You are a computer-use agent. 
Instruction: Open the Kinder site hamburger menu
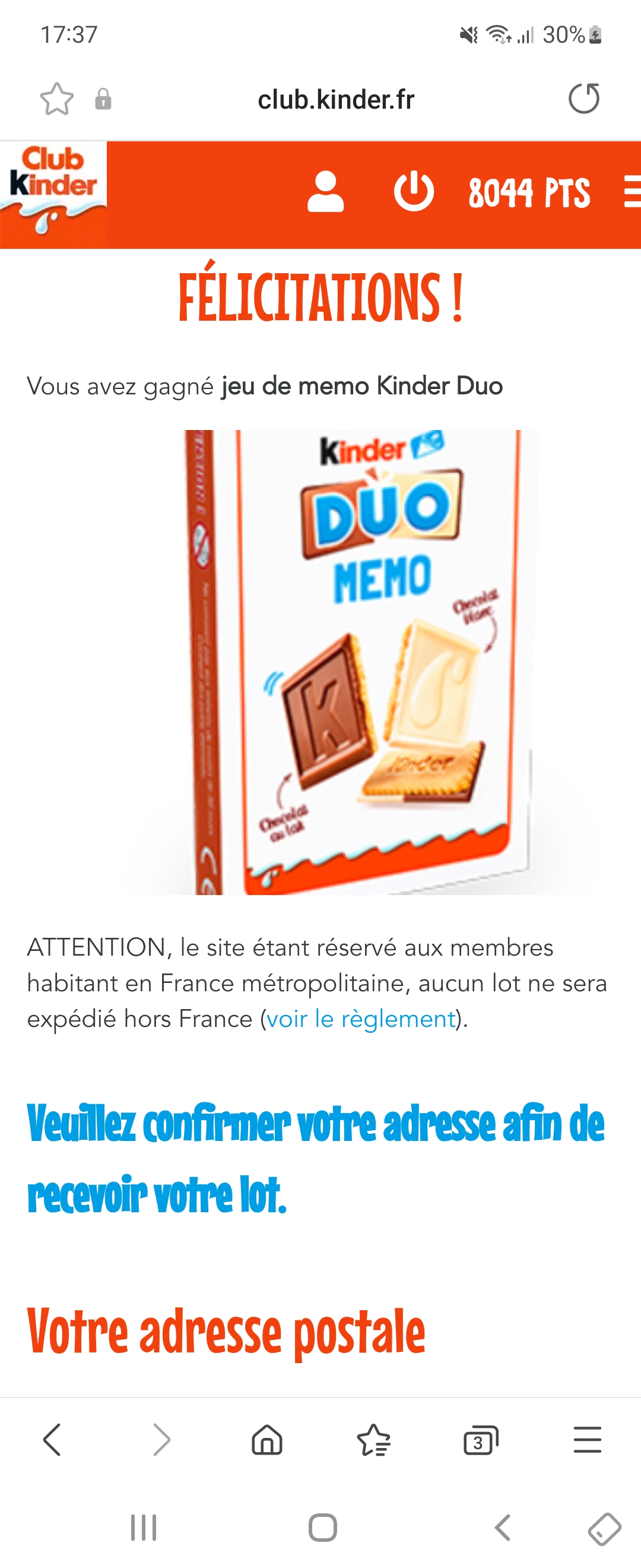point(632,192)
